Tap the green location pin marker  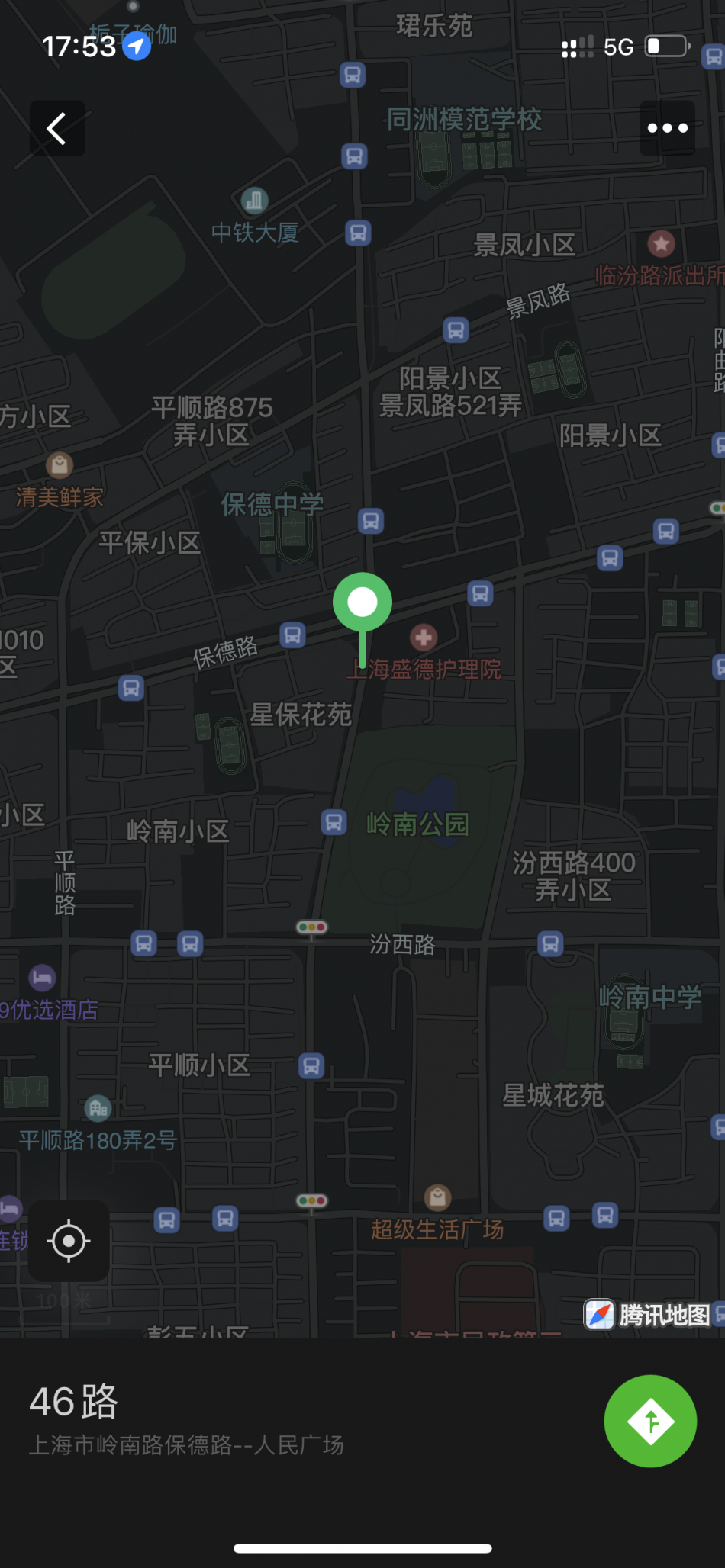(x=362, y=603)
